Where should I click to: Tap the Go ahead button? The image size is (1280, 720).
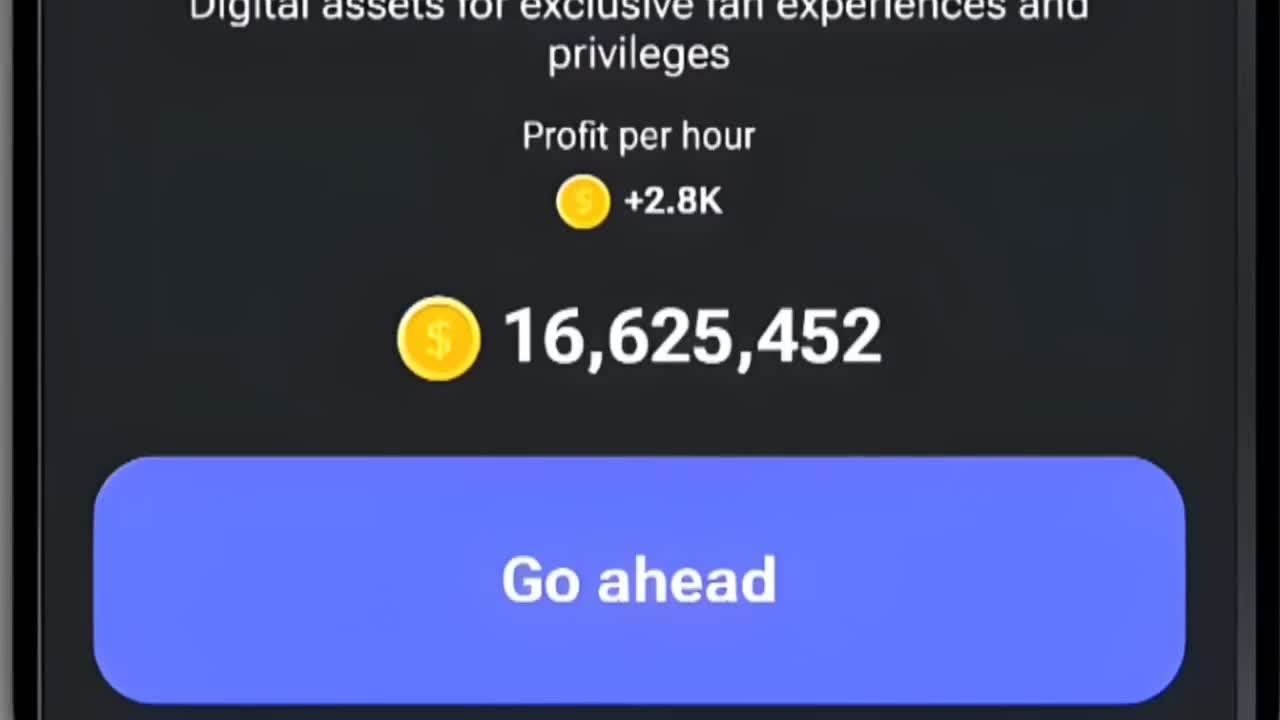(x=639, y=580)
